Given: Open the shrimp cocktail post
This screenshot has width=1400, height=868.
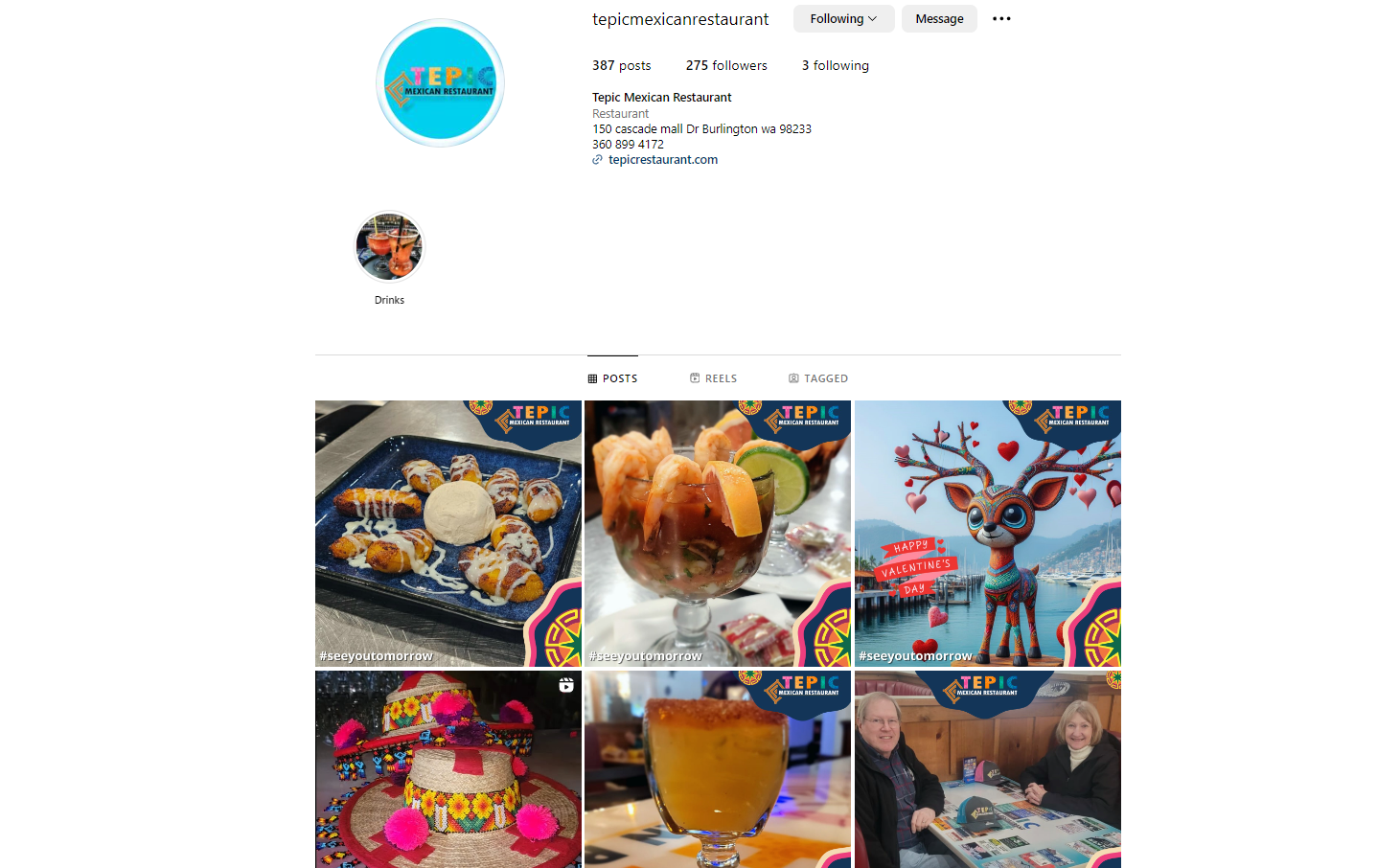Looking at the screenshot, I should pos(717,534).
